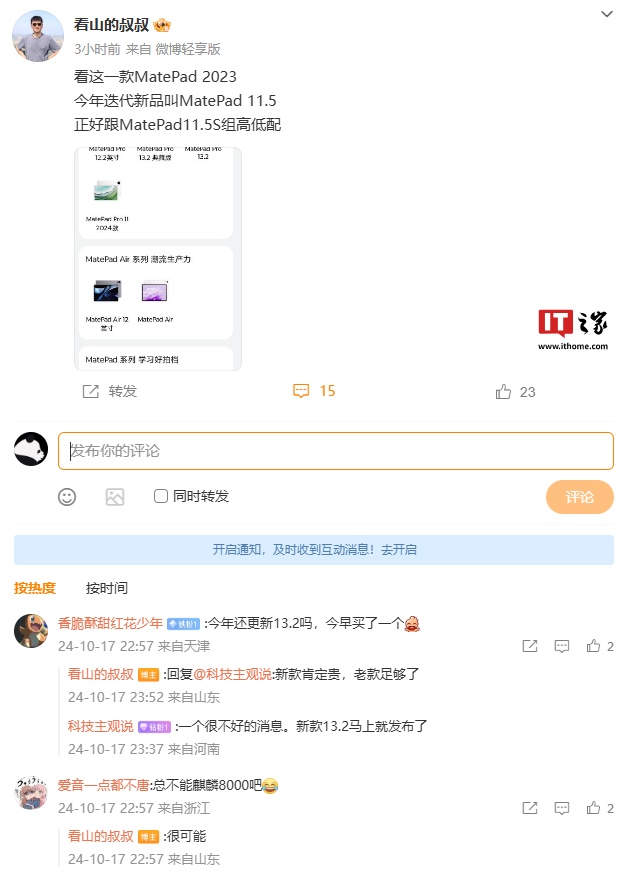Expand the post options chevron
Screen dimensions: 629x872
pyautogui.click(x=607, y=14)
